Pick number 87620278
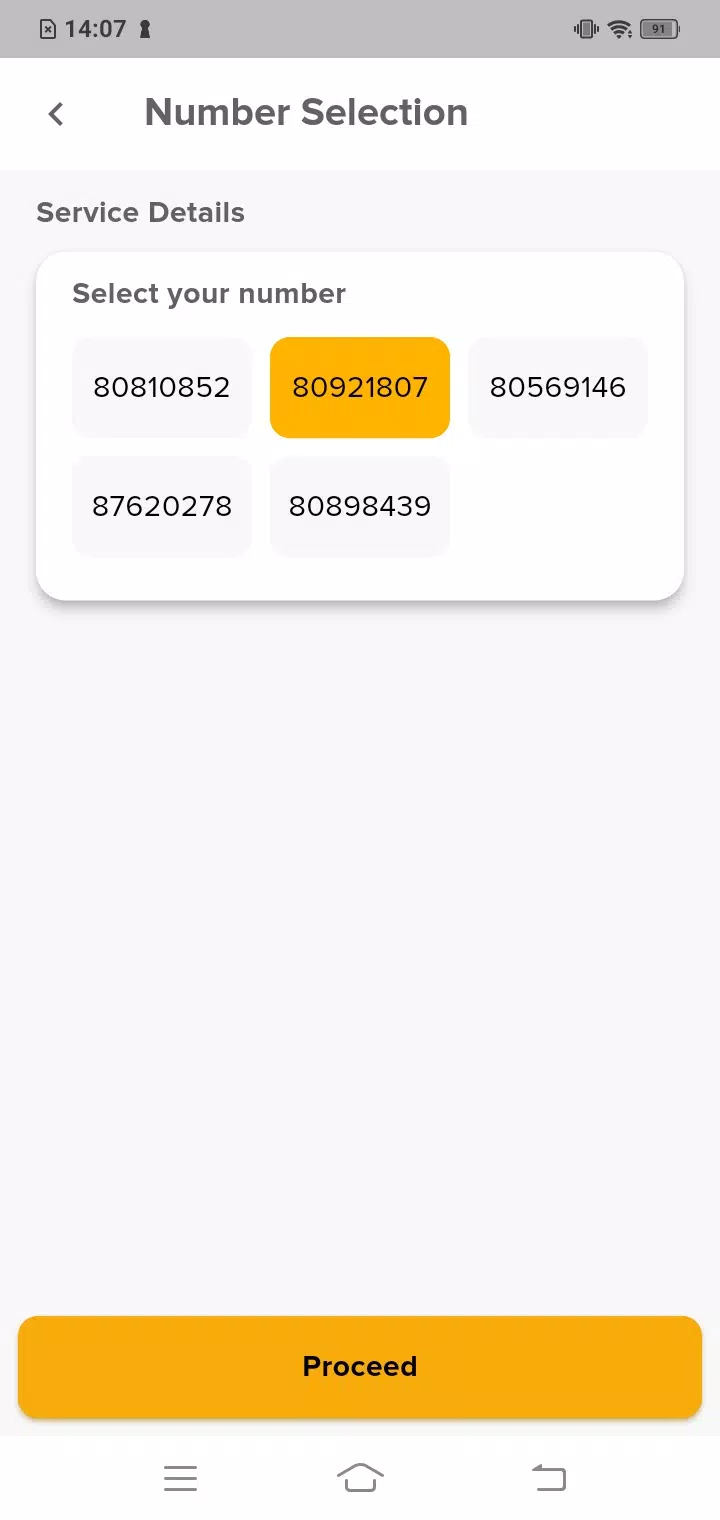The image size is (720, 1520). 162,506
